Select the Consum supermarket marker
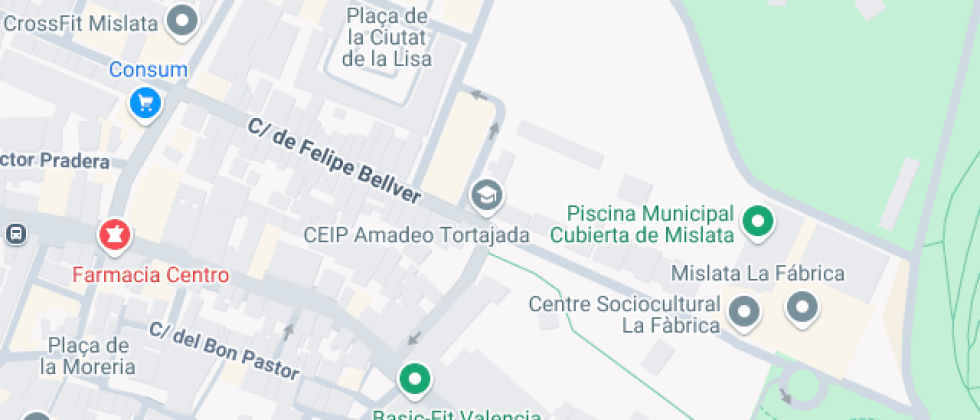Viewport: 980px width, 420px height. pos(146,101)
